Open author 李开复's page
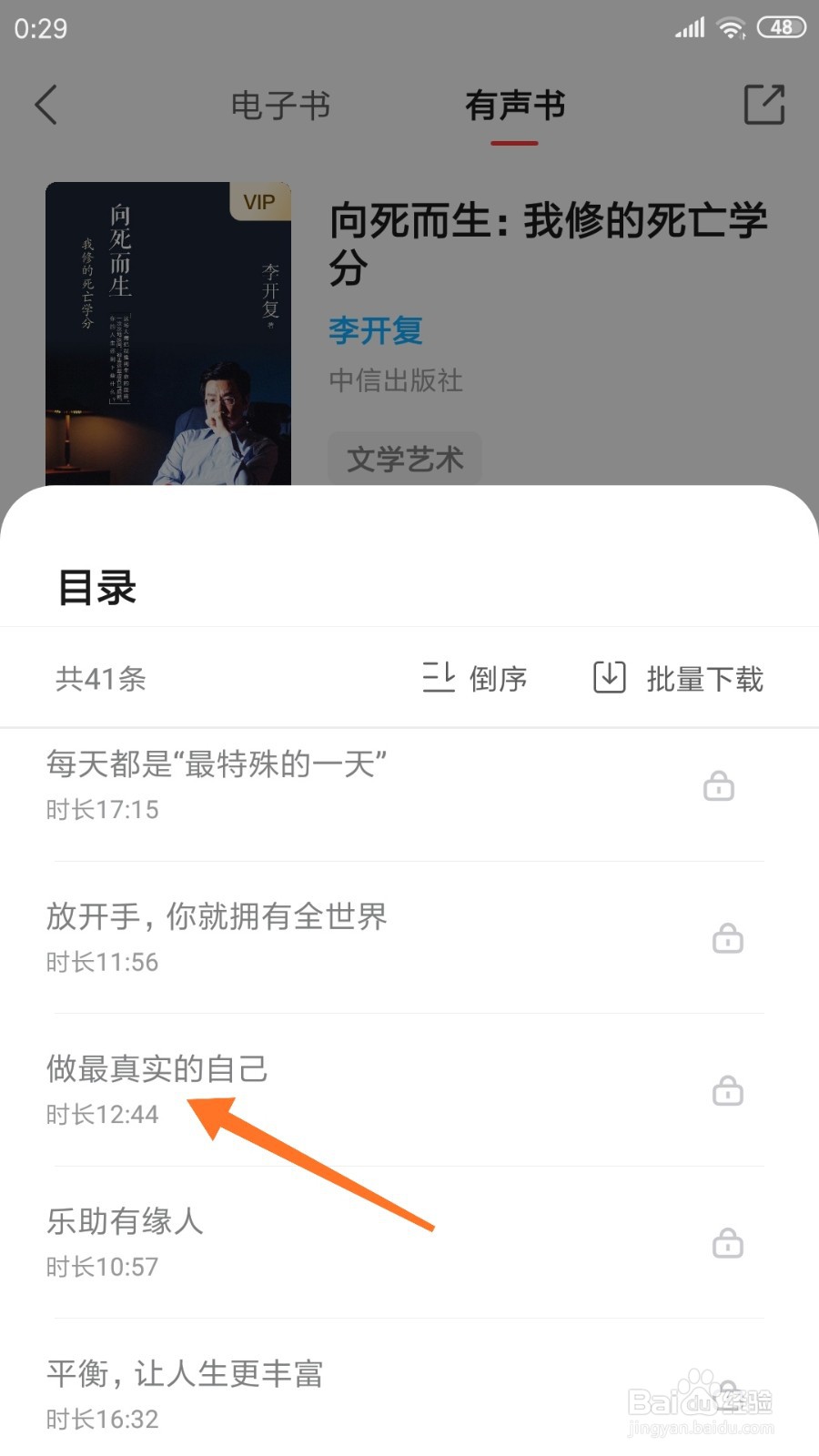Viewport: 819px width, 1456px height. [x=376, y=329]
